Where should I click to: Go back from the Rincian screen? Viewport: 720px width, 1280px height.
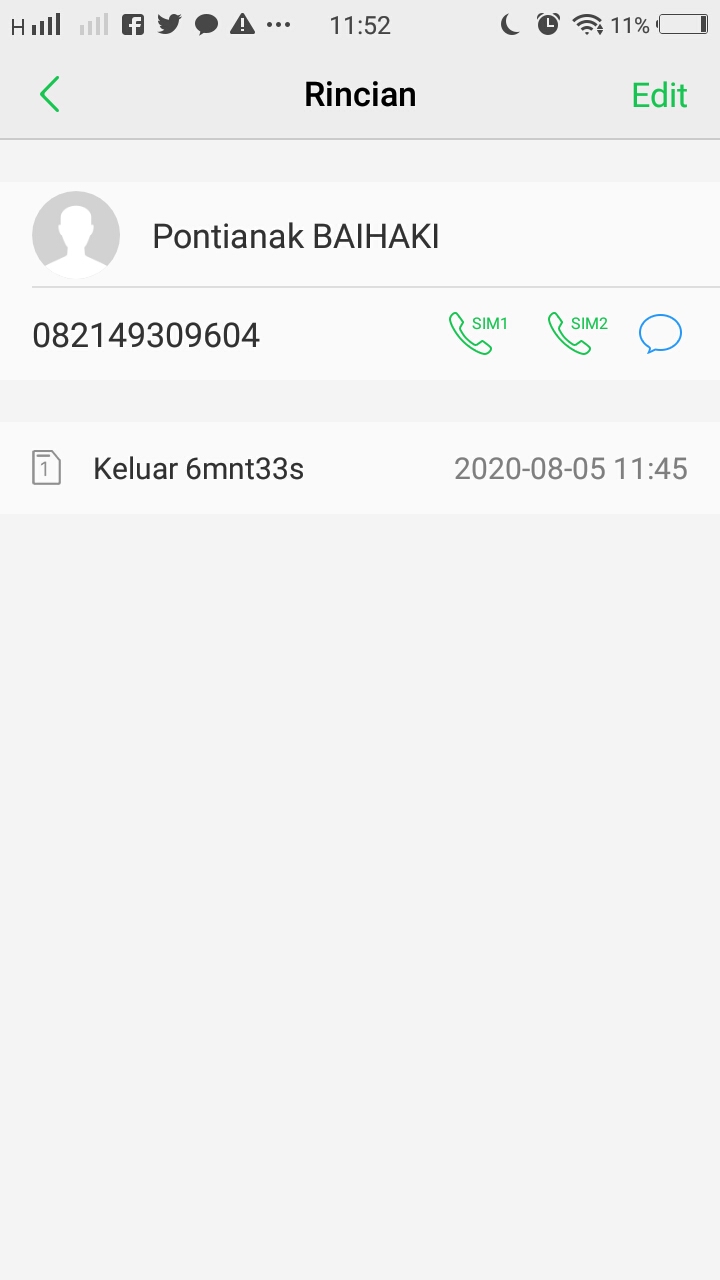[49, 95]
